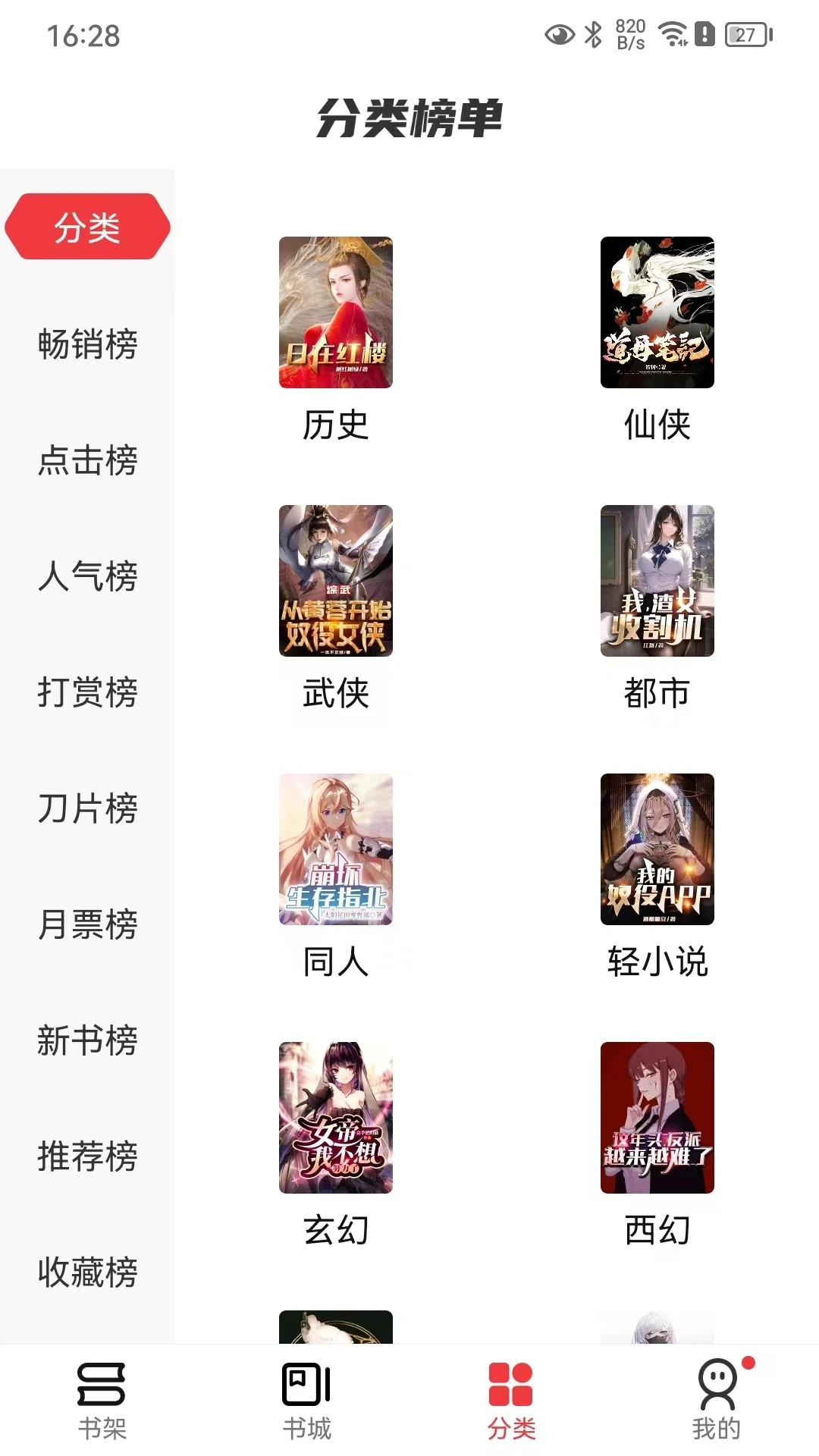Viewport: 819px width, 1456px height.
Task: Open the 我的奴役APP book cover
Action: pos(657,849)
